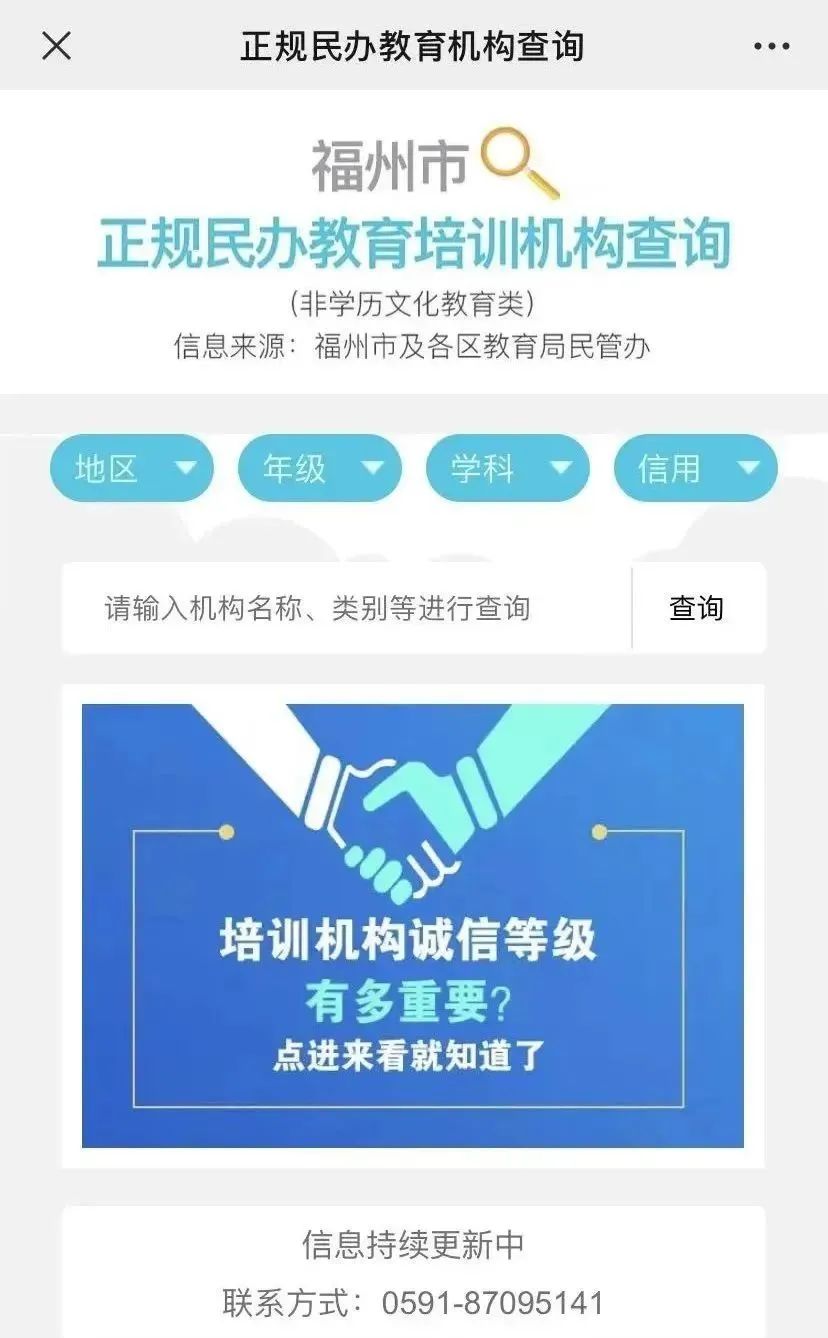Open the three-dot overflow menu
This screenshot has width=828, height=1338.
click(x=771, y=46)
